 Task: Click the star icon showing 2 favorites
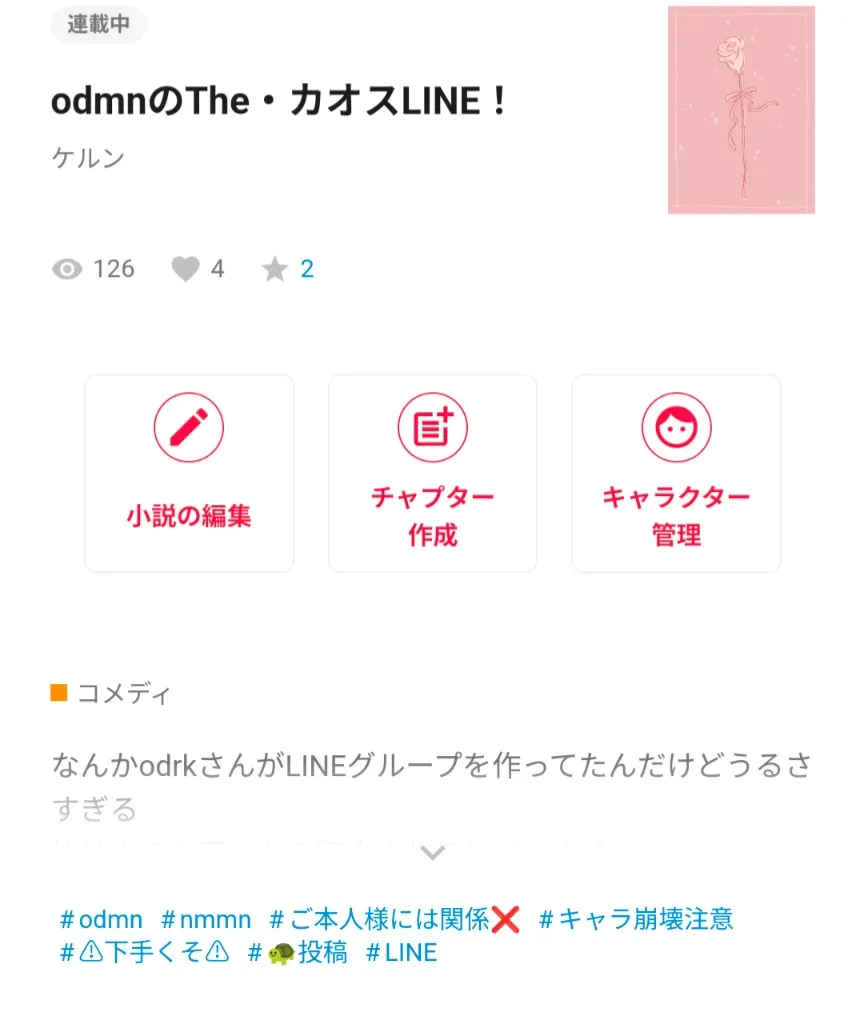(272, 268)
